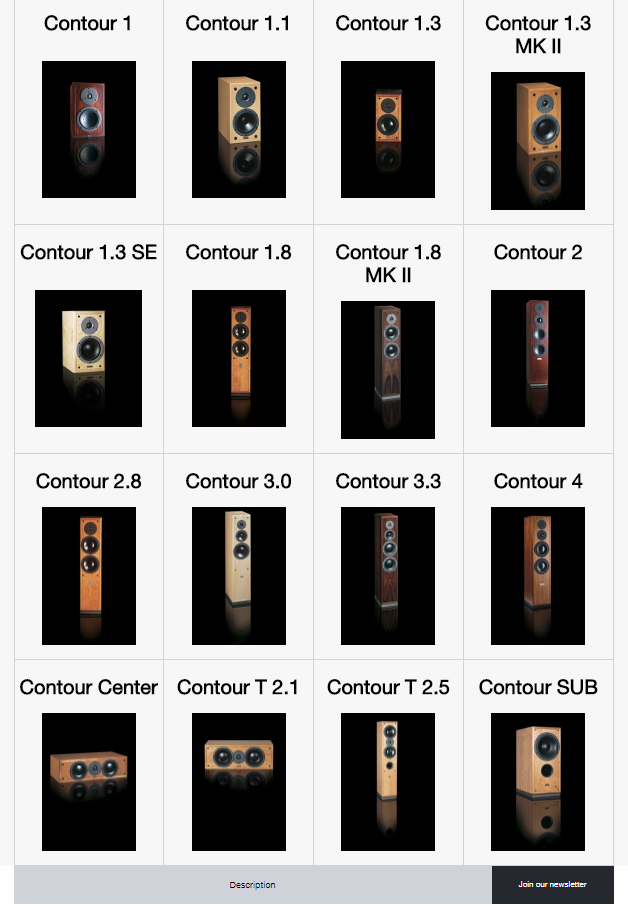The width and height of the screenshot is (628, 906).
Task: View the Contour T 2.1 tile
Action: click(238, 781)
